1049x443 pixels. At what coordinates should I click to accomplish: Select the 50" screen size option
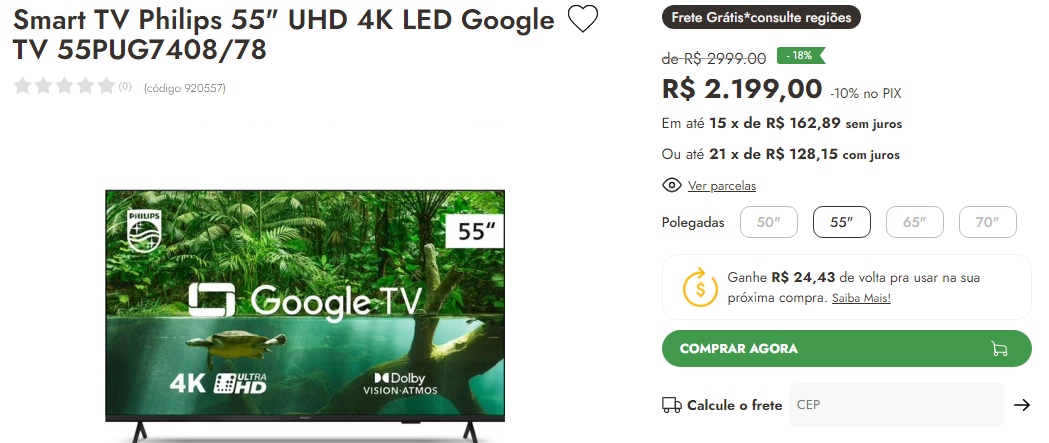click(x=768, y=223)
